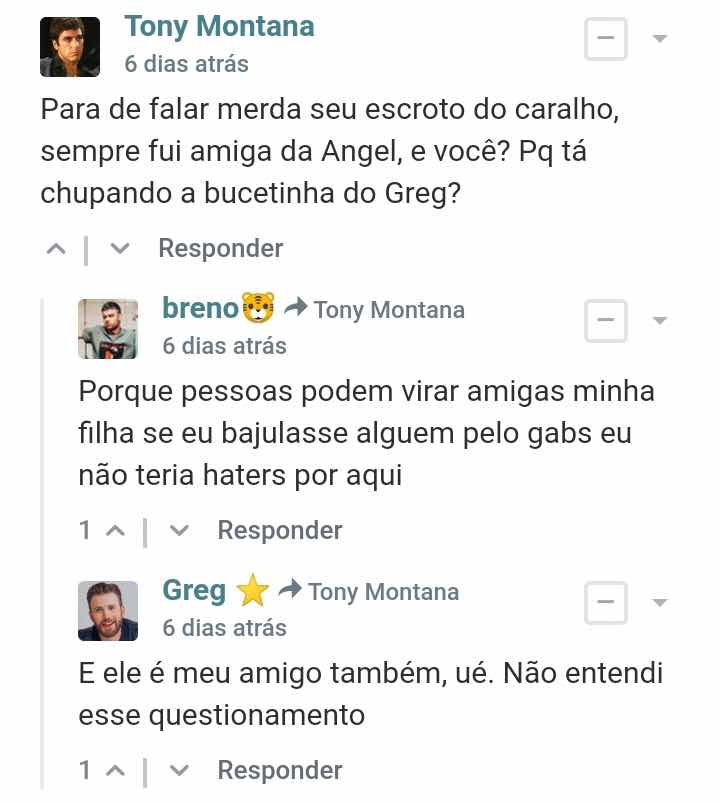The height and width of the screenshot is (803, 720).
Task: Downvote breno's reply
Action: (179, 531)
